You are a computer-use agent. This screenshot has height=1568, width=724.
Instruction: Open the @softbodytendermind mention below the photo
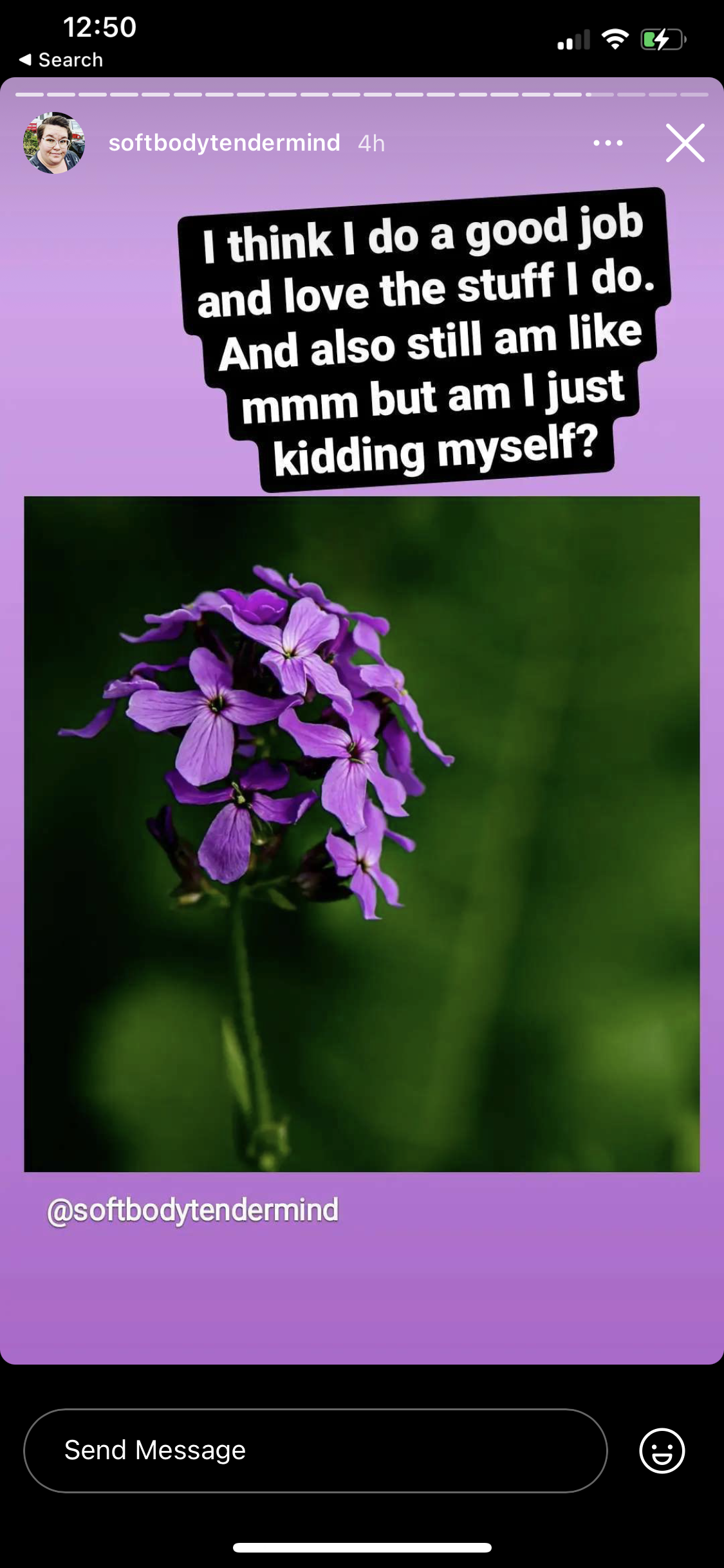pos(192,1210)
